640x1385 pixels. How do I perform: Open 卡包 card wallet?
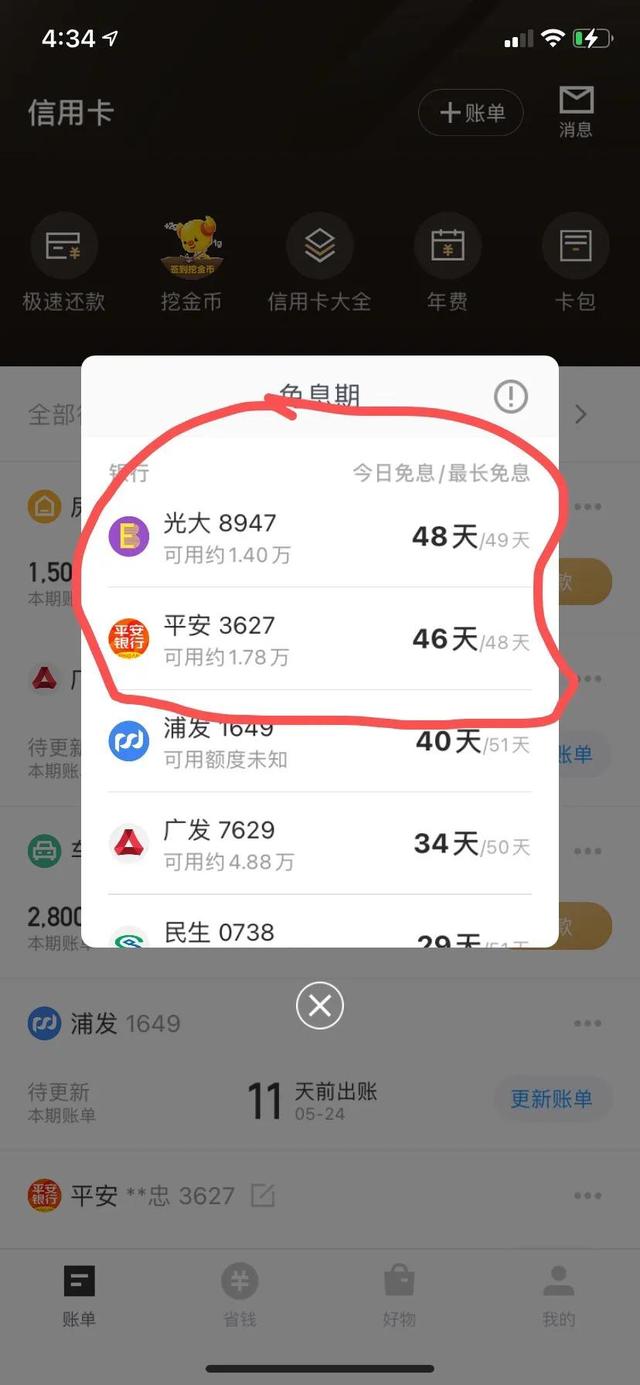tap(575, 263)
